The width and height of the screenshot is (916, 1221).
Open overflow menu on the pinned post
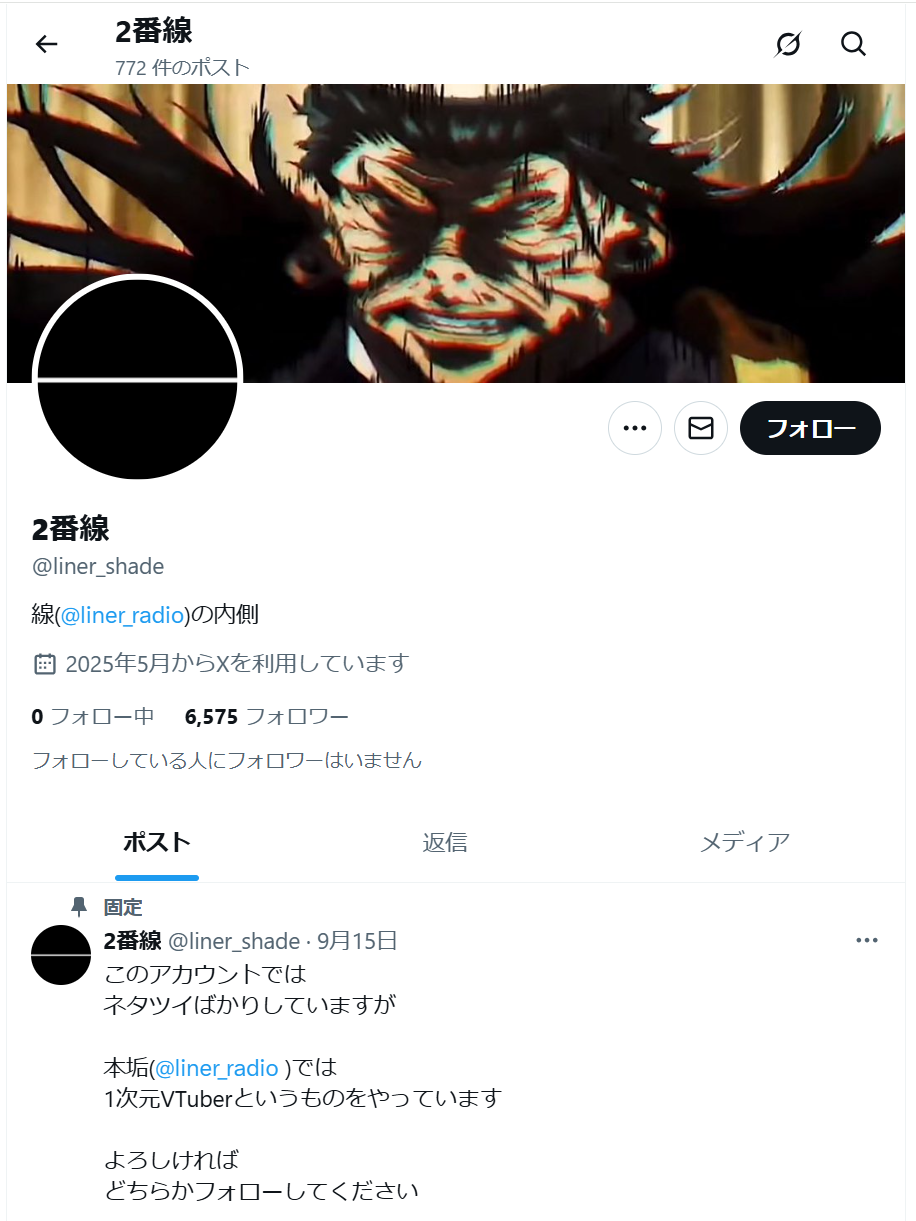point(866,940)
